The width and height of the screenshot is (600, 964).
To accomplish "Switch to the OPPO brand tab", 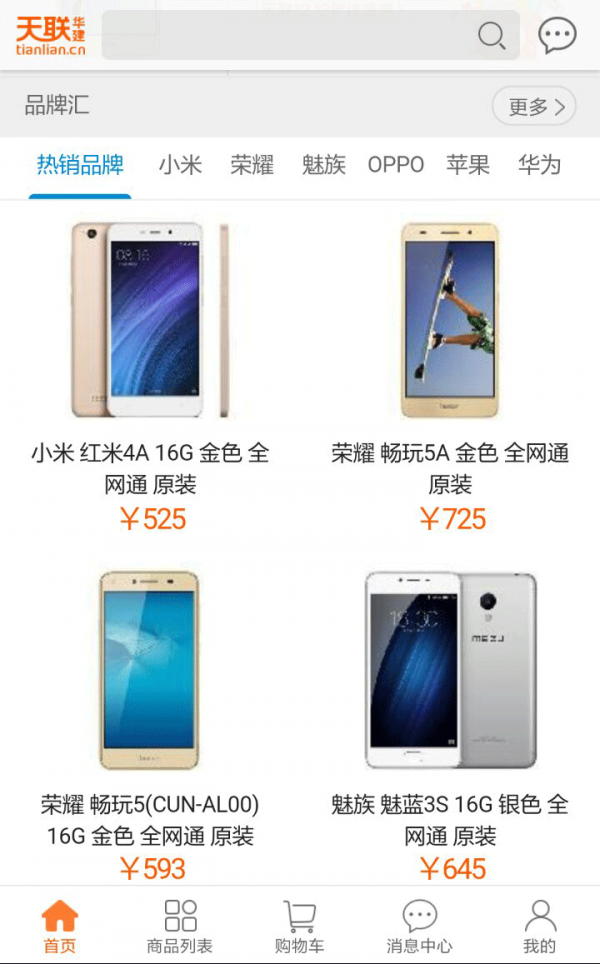I will [x=396, y=165].
